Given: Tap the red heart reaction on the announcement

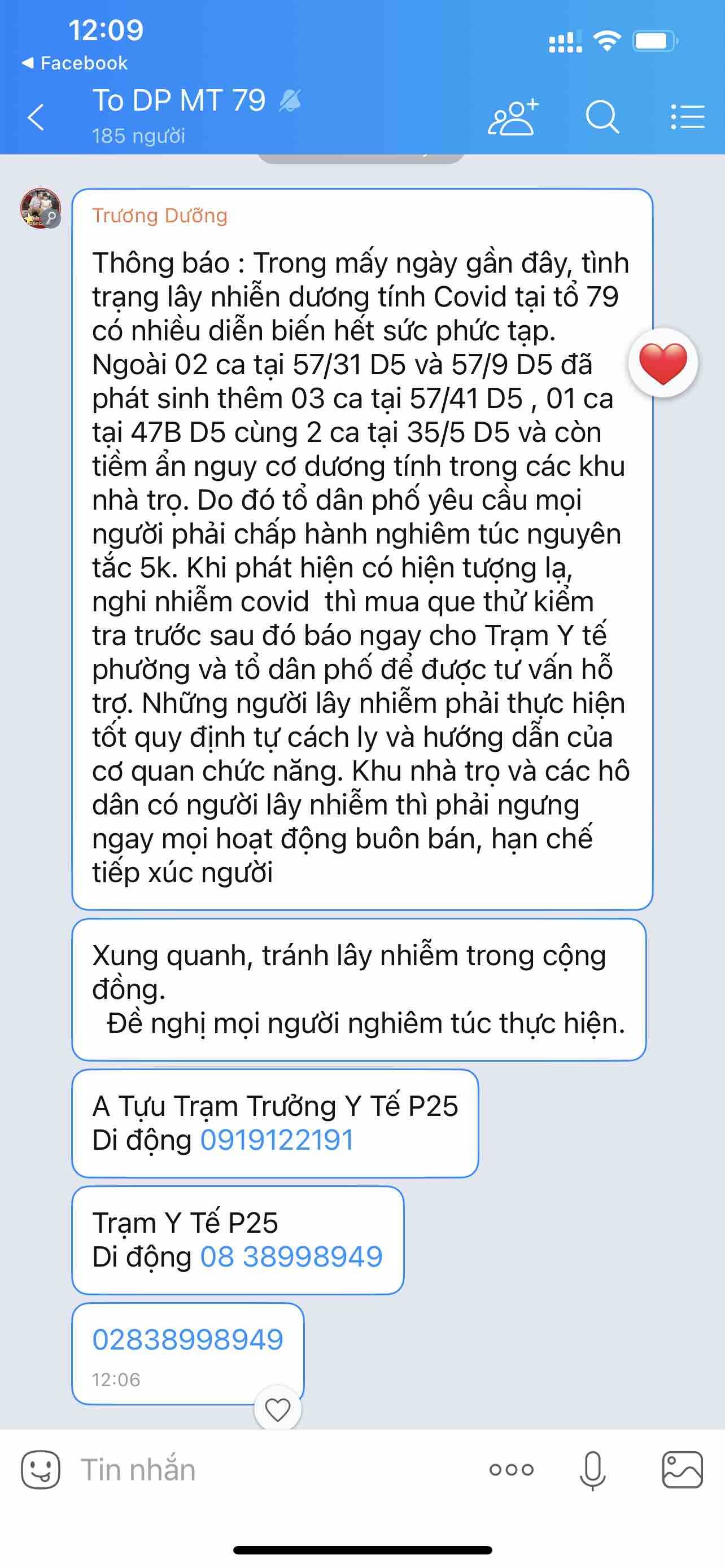Looking at the screenshot, I should point(662,363).
